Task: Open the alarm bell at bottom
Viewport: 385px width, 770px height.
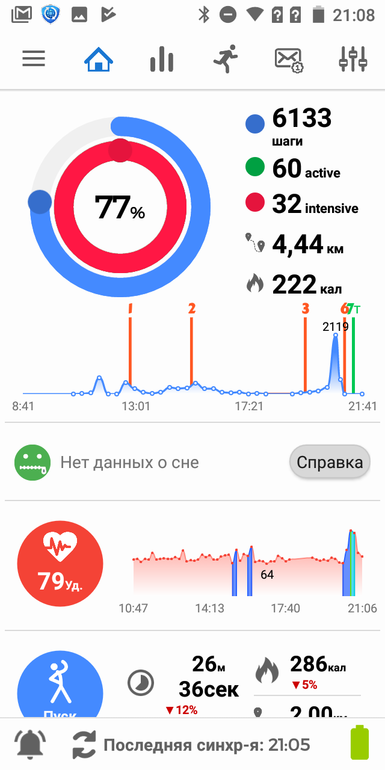Action: point(30,745)
